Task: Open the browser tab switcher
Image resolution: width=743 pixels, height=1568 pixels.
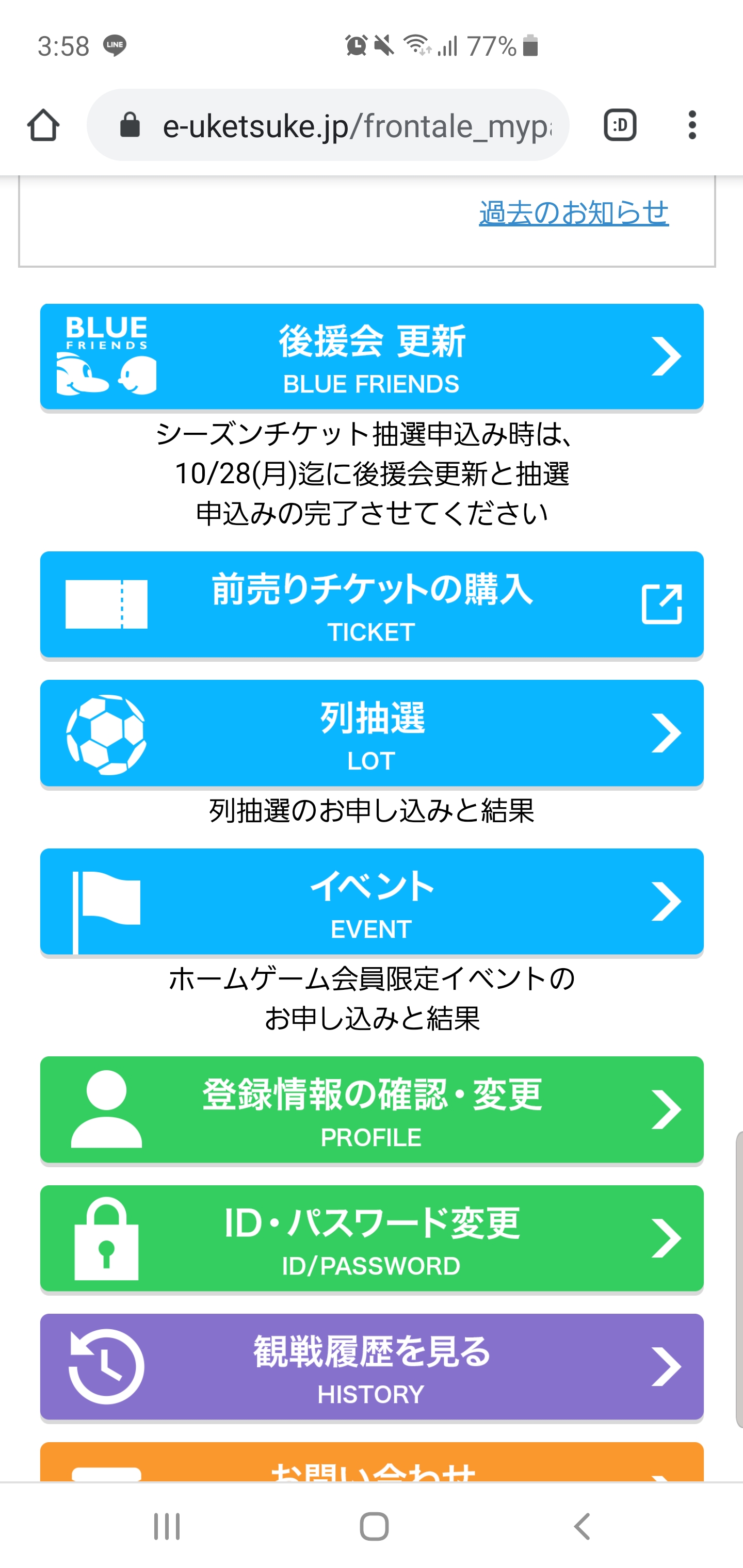Action: (x=620, y=125)
